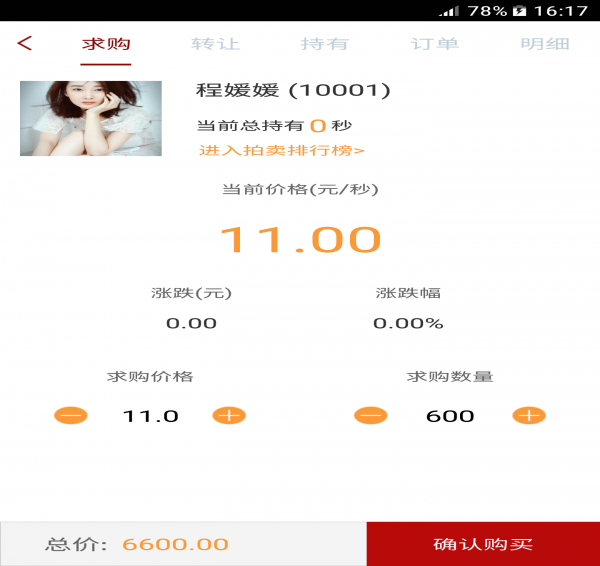The height and width of the screenshot is (566, 600).
Task: Switch to the 转让 tab
Action: 216,44
